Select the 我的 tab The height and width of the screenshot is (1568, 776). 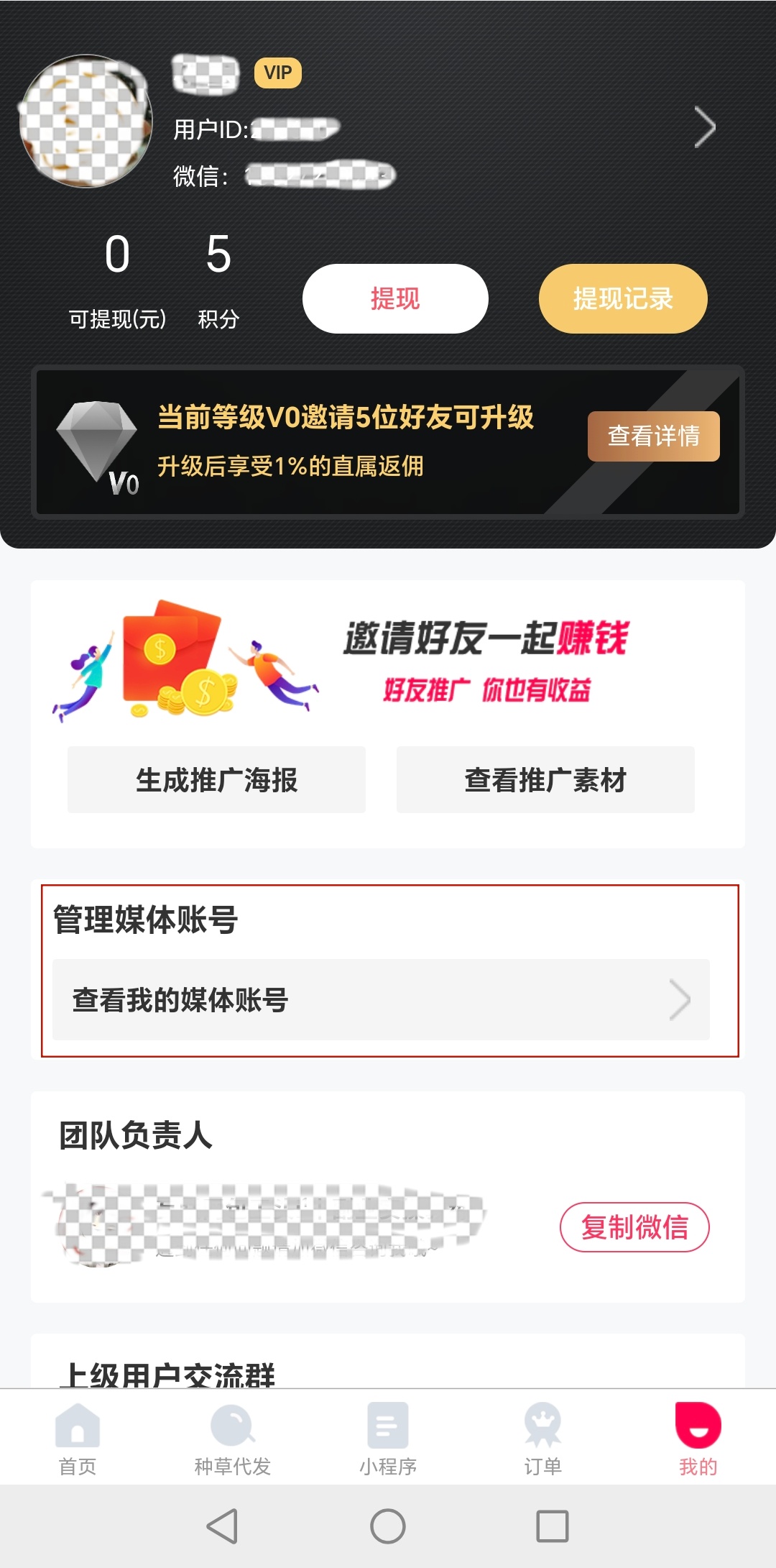pyautogui.click(x=698, y=1438)
